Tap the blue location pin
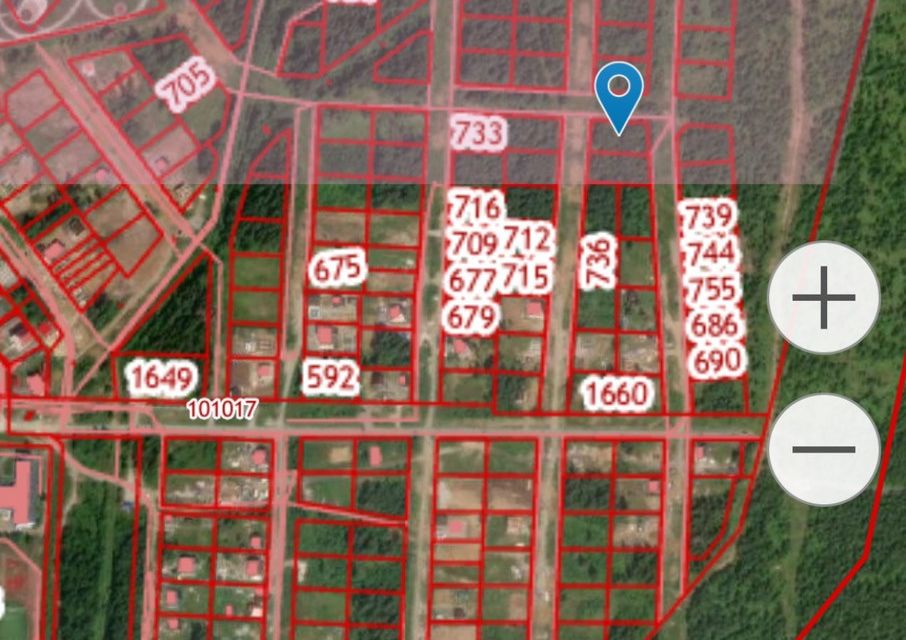Viewport: 906px width, 640px height. point(619,92)
